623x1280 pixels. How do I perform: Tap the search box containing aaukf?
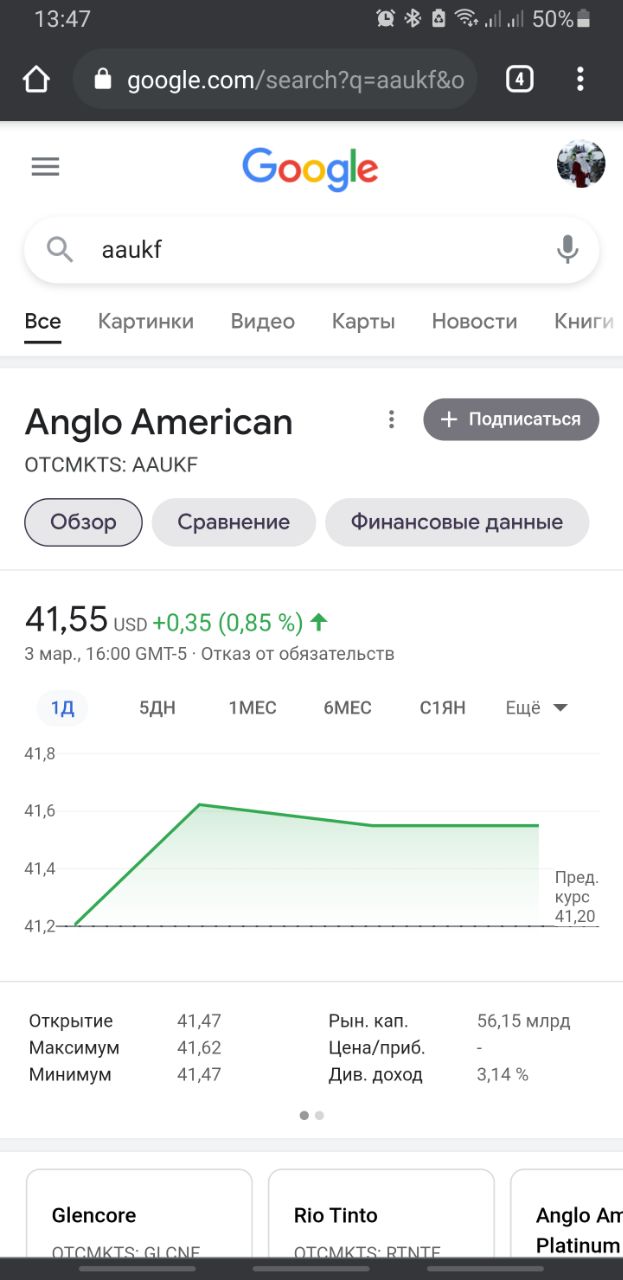[311, 250]
